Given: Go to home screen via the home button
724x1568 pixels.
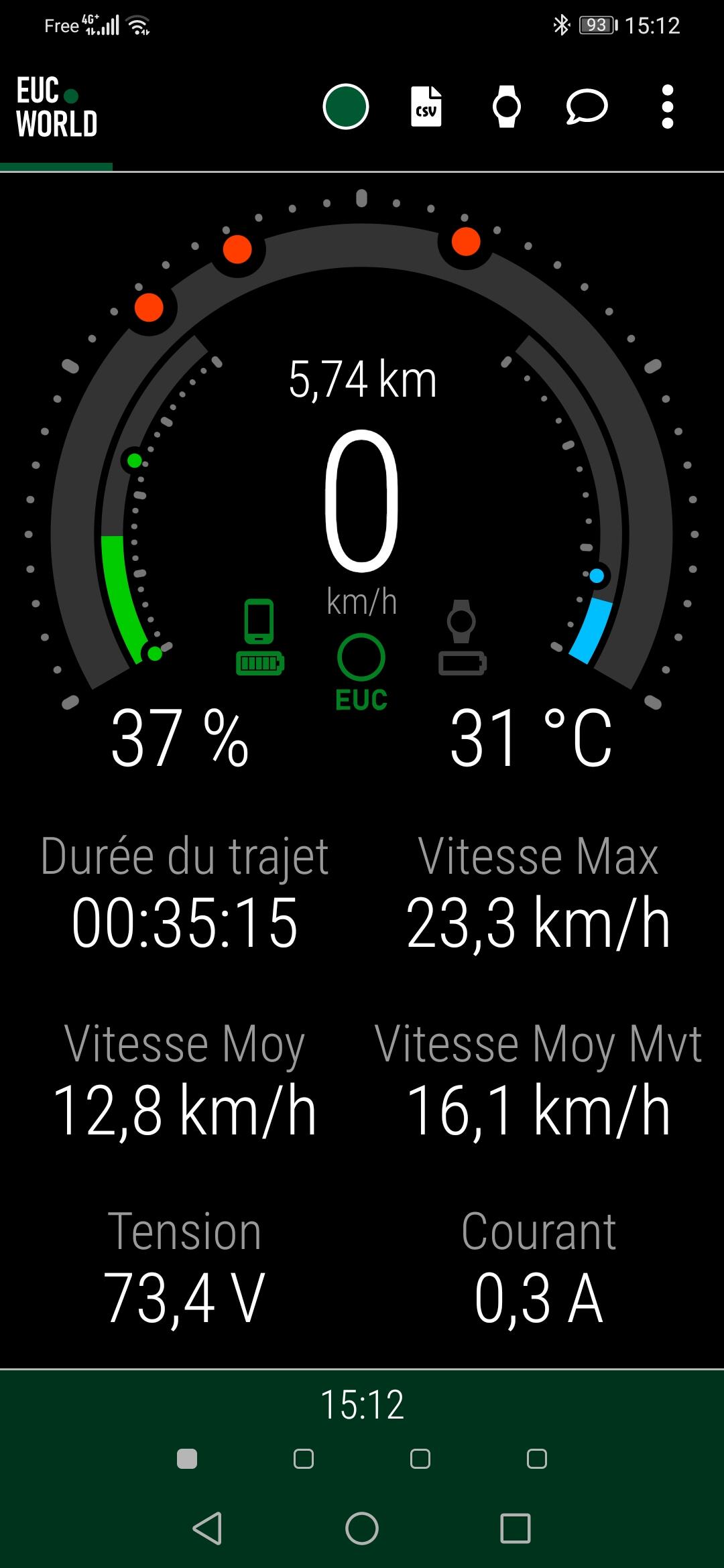Looking at the screenshot, I should (x=362, y=1528).
